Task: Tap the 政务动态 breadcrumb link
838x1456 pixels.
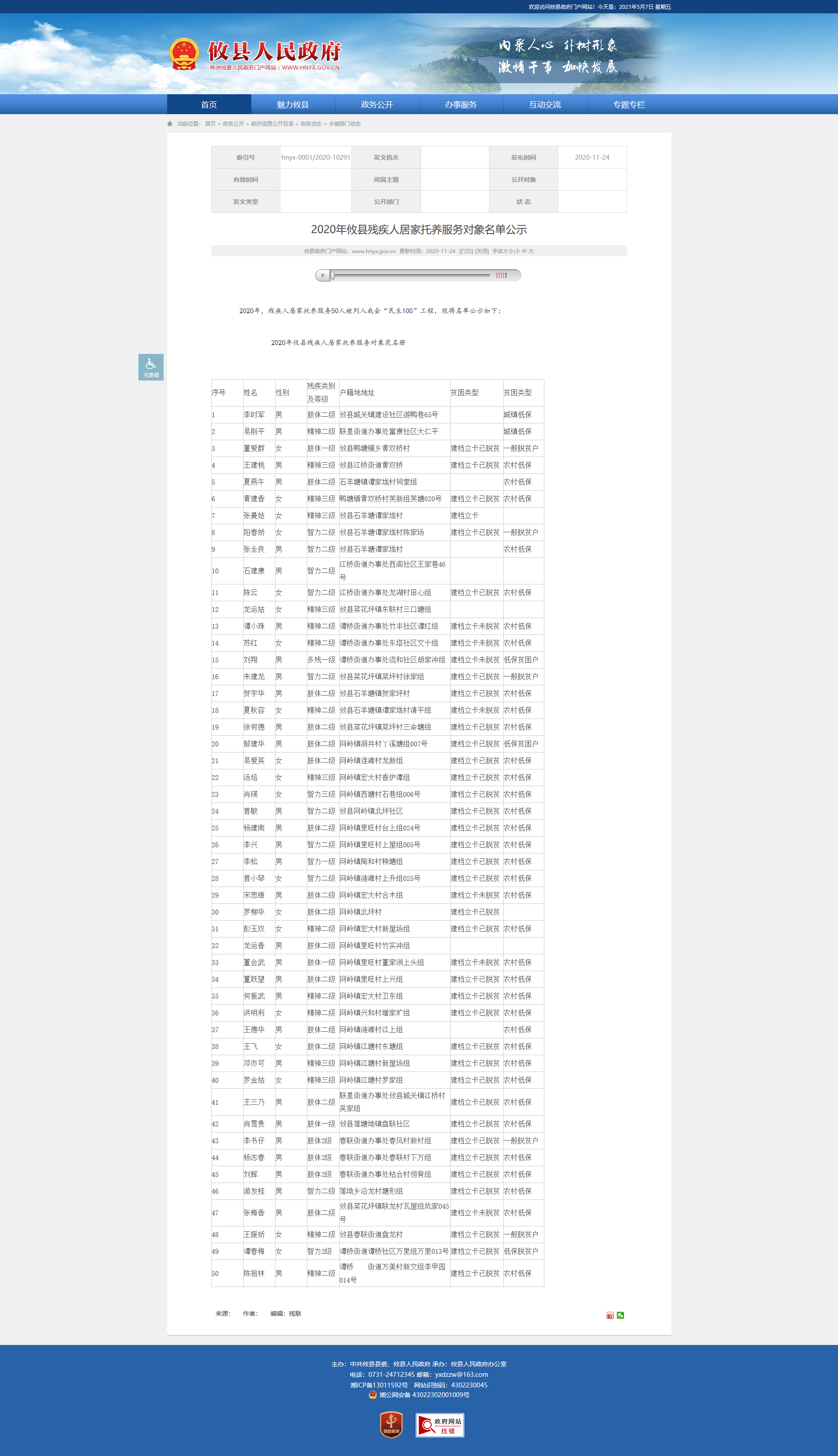Action: [x=311, y=124]
